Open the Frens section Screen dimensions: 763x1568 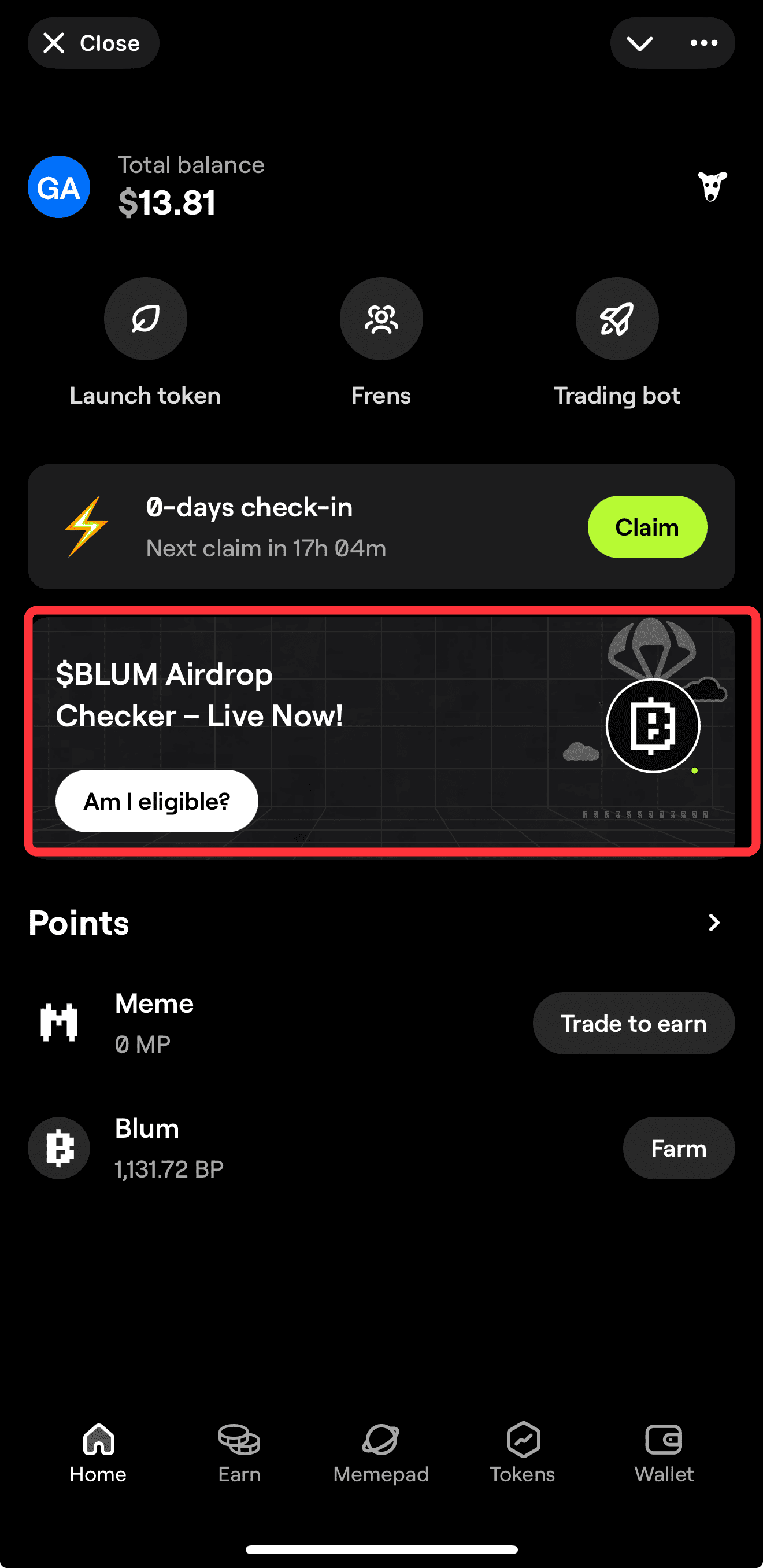(x=381, y=319)
